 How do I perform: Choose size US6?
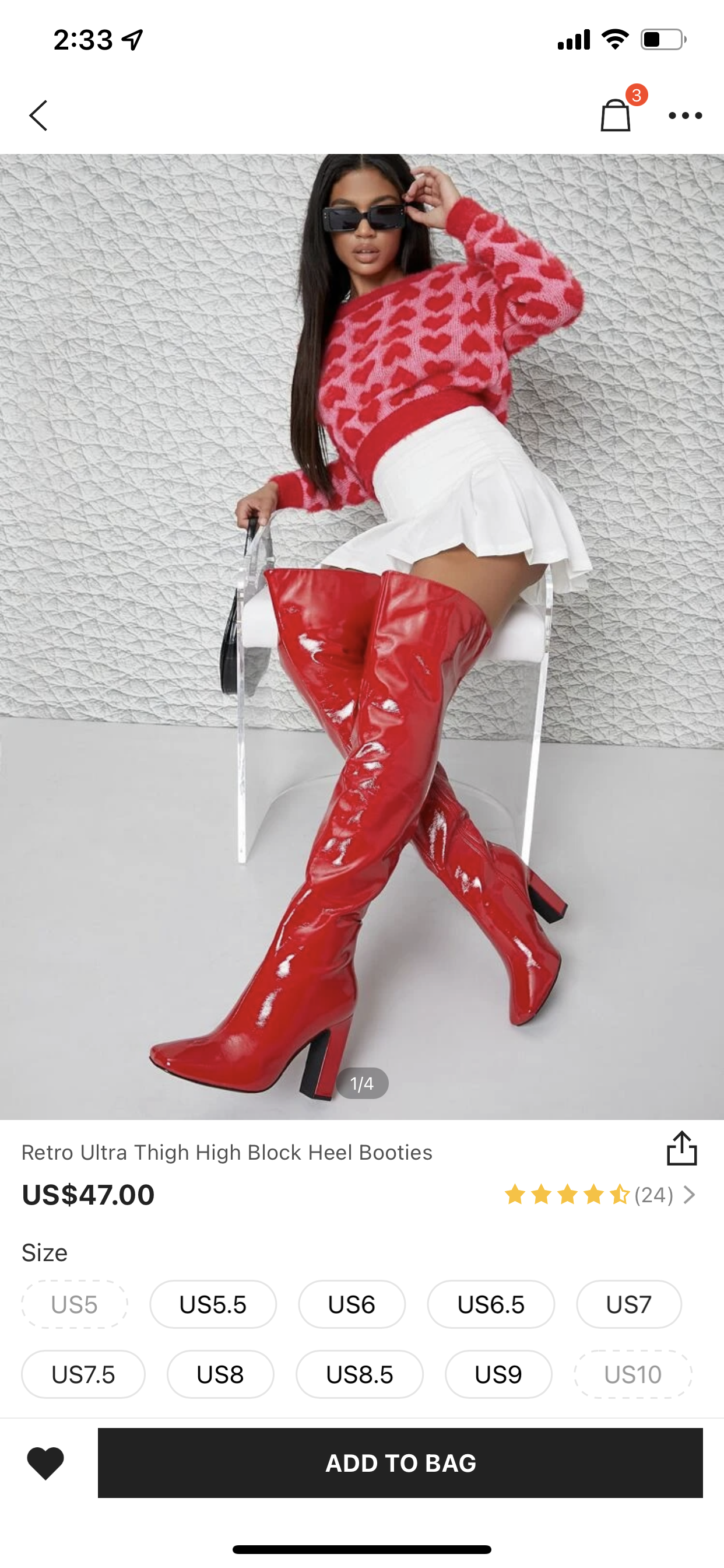(x=352, y=1304)
